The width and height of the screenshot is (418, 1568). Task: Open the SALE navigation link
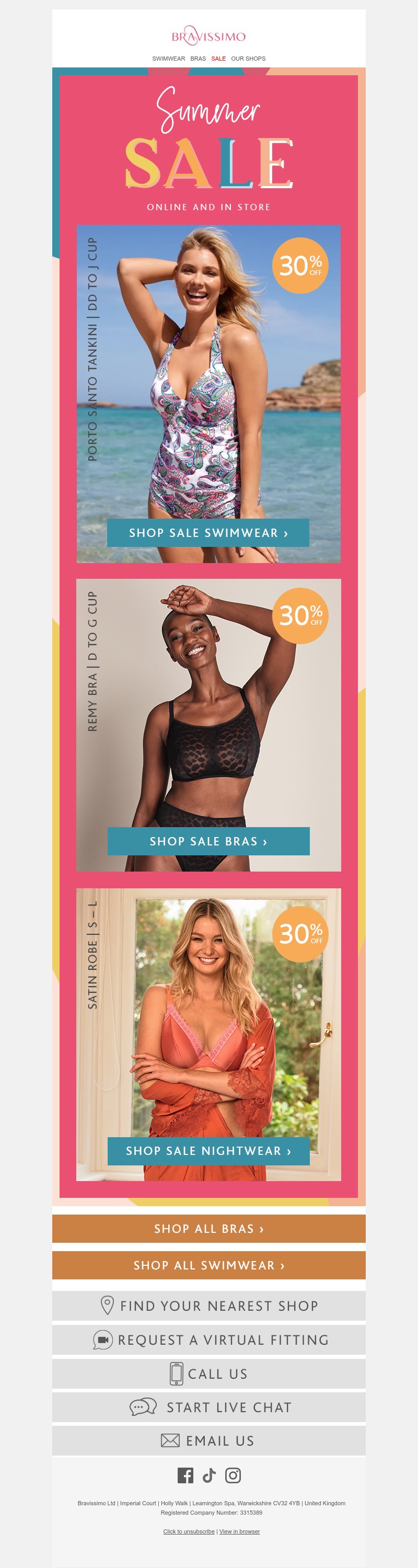coord(218,59)
